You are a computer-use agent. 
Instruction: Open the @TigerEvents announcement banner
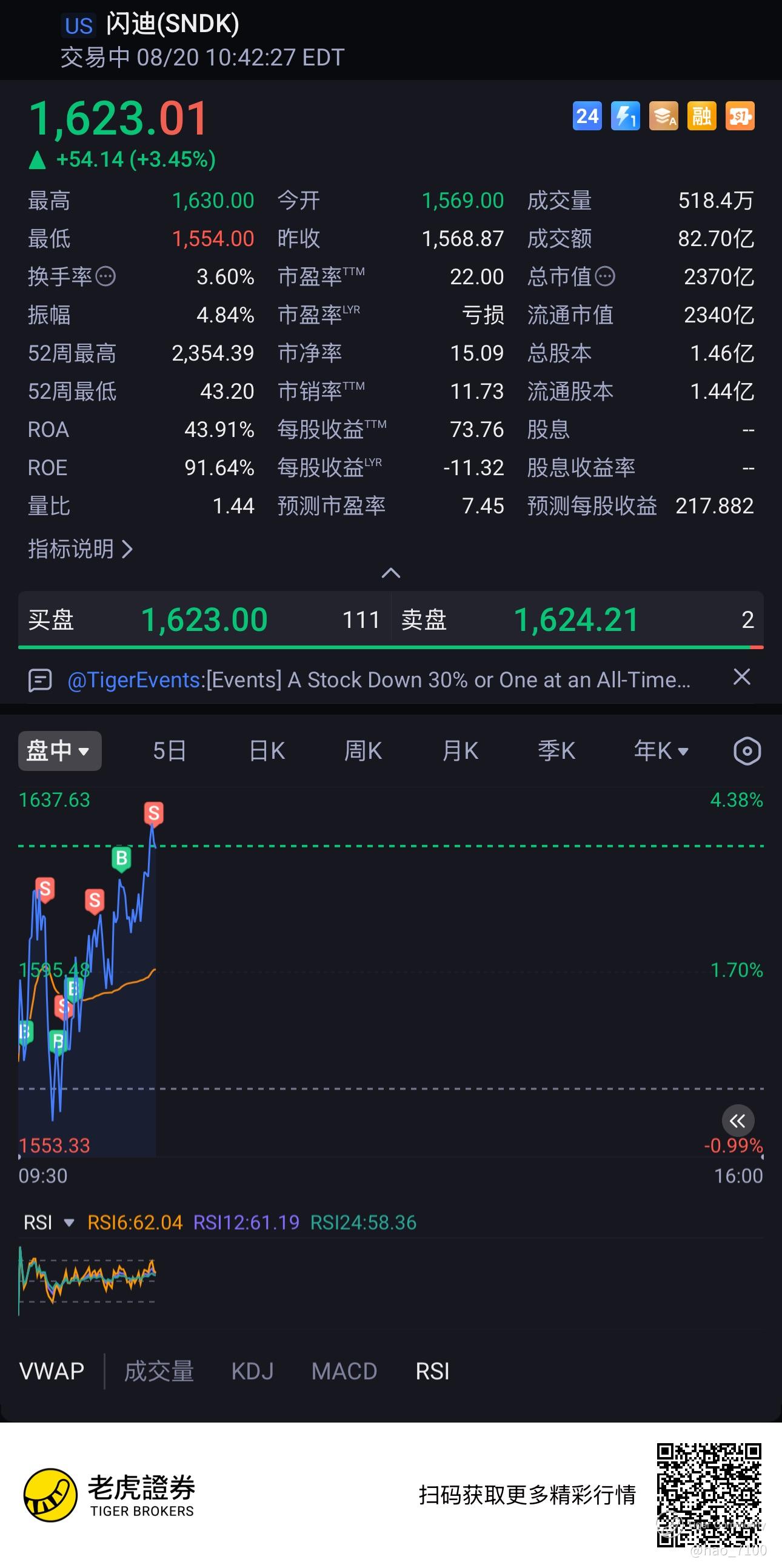coord(378,680)
